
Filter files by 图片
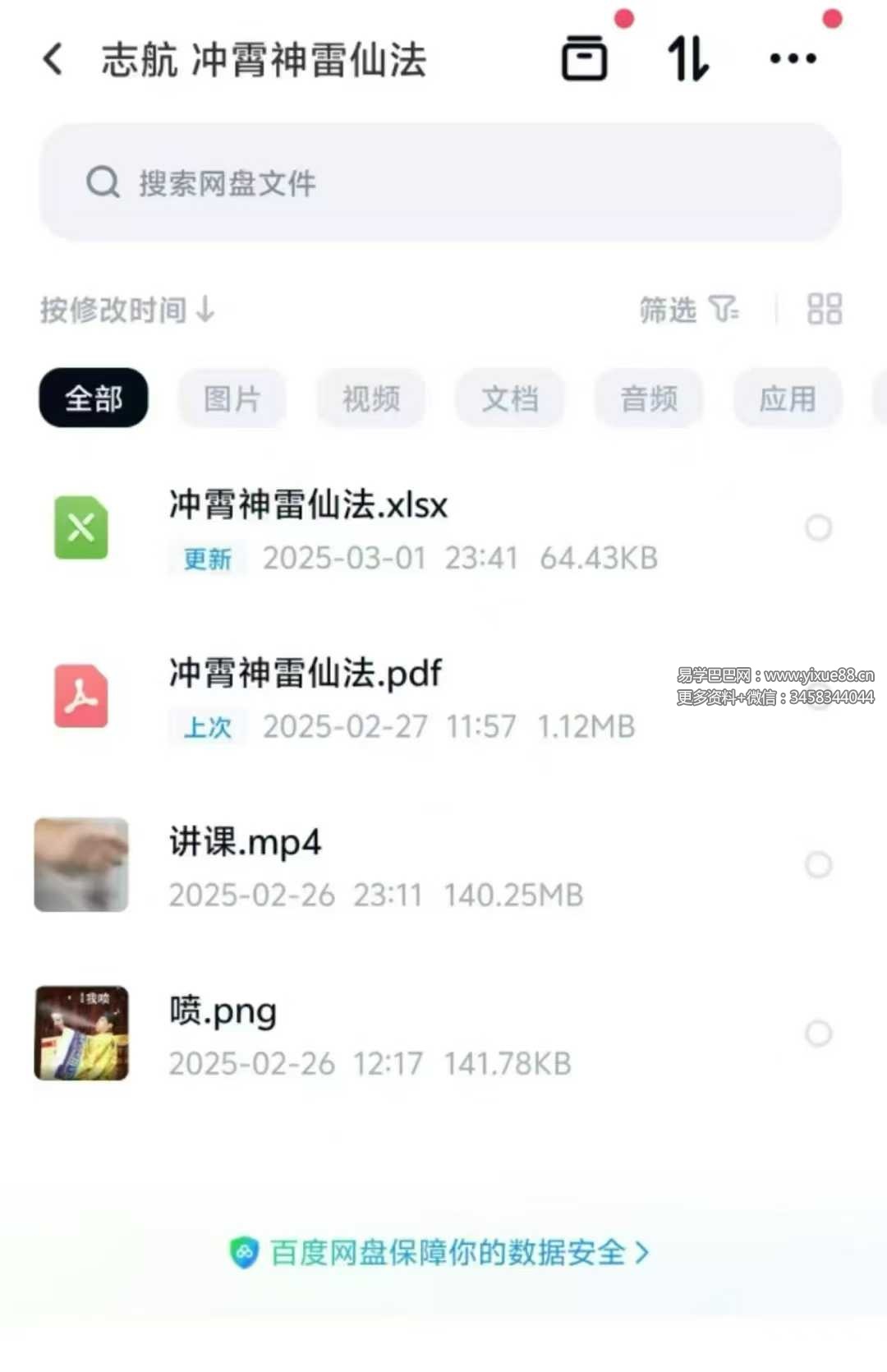[x=232, y=398]
